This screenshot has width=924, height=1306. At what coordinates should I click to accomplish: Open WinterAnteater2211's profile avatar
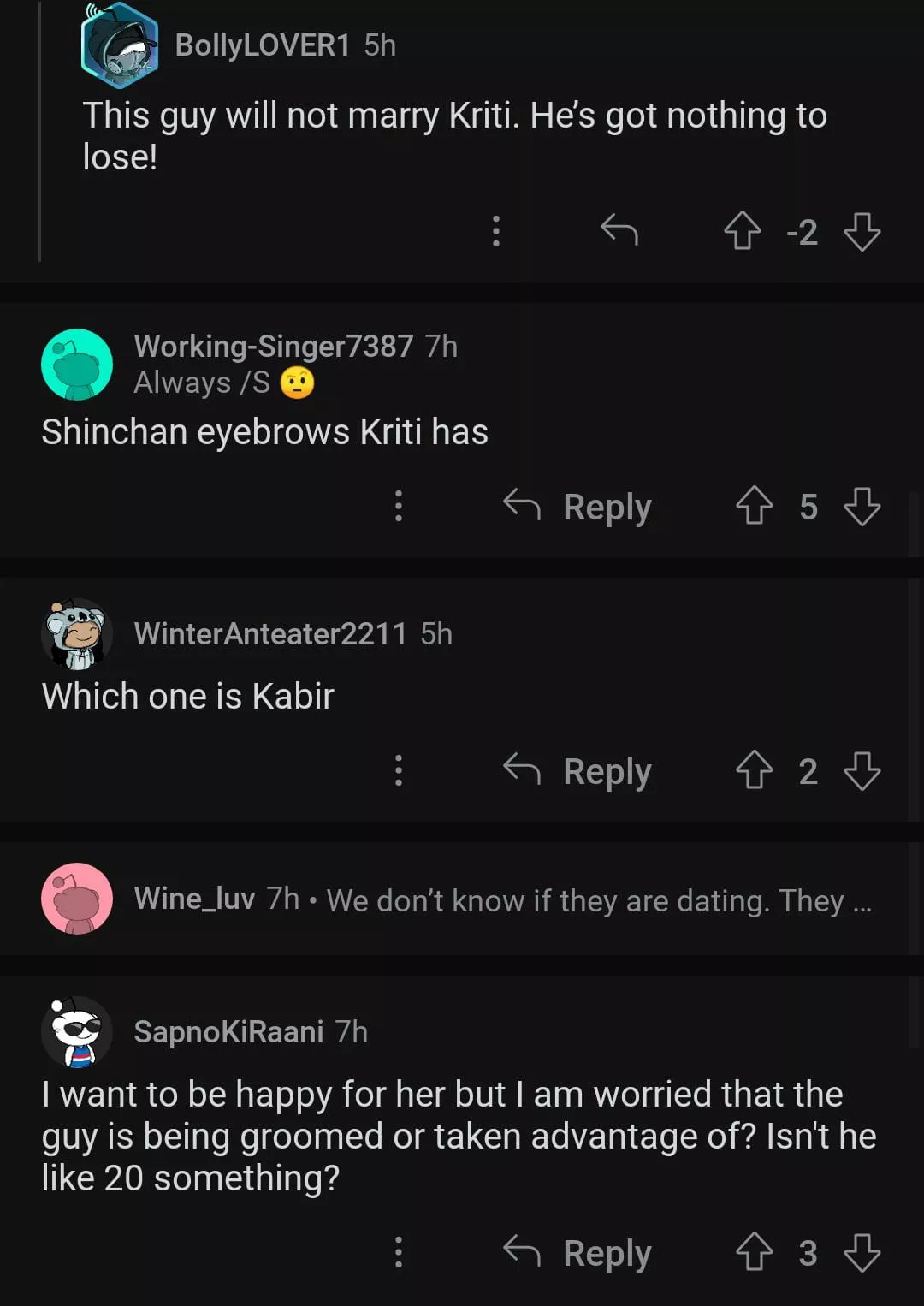point(77,634)
